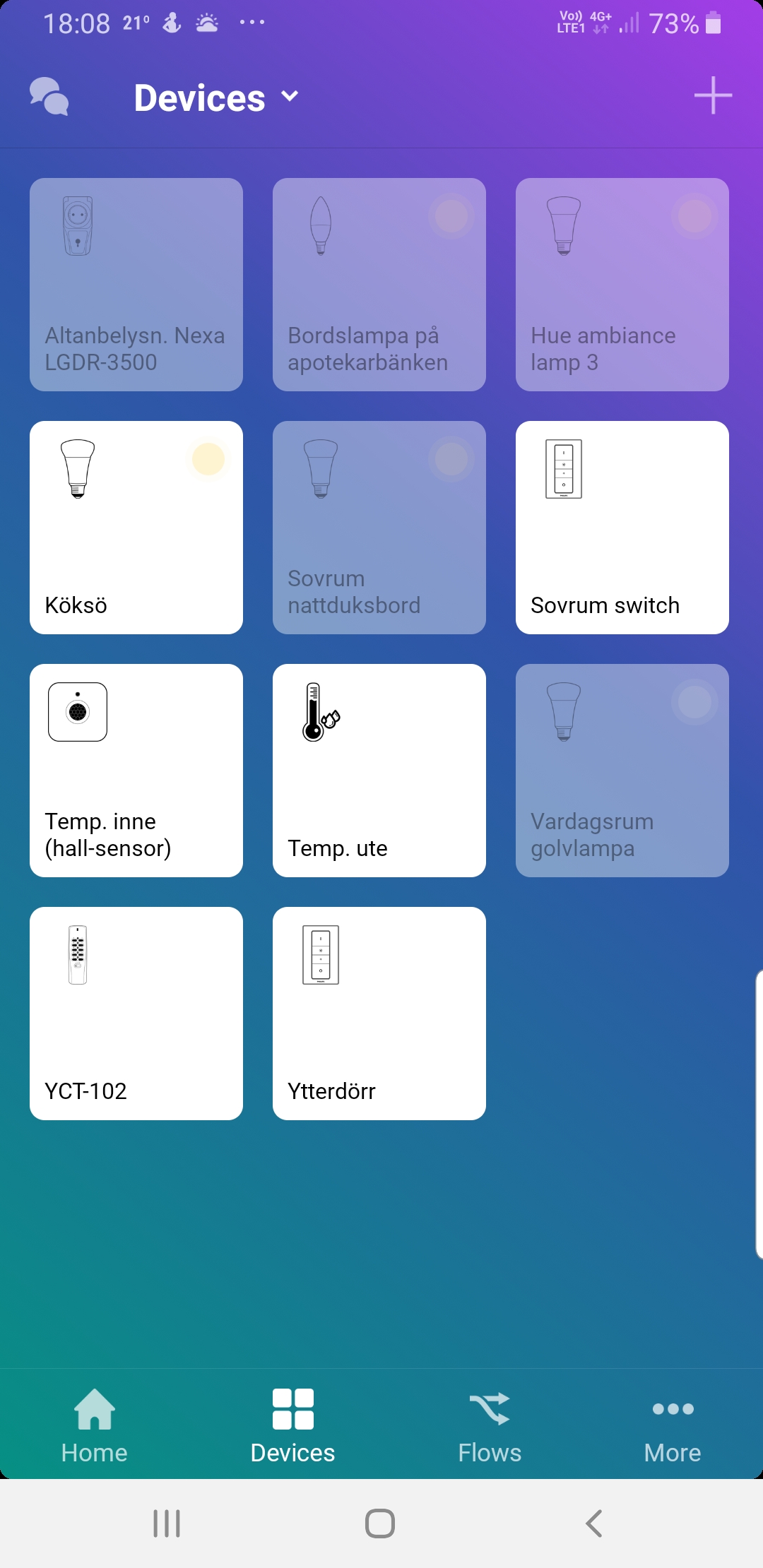Open Temp. inne (hall-sensor) tile

pyautogui.click(x=136, y=771)
